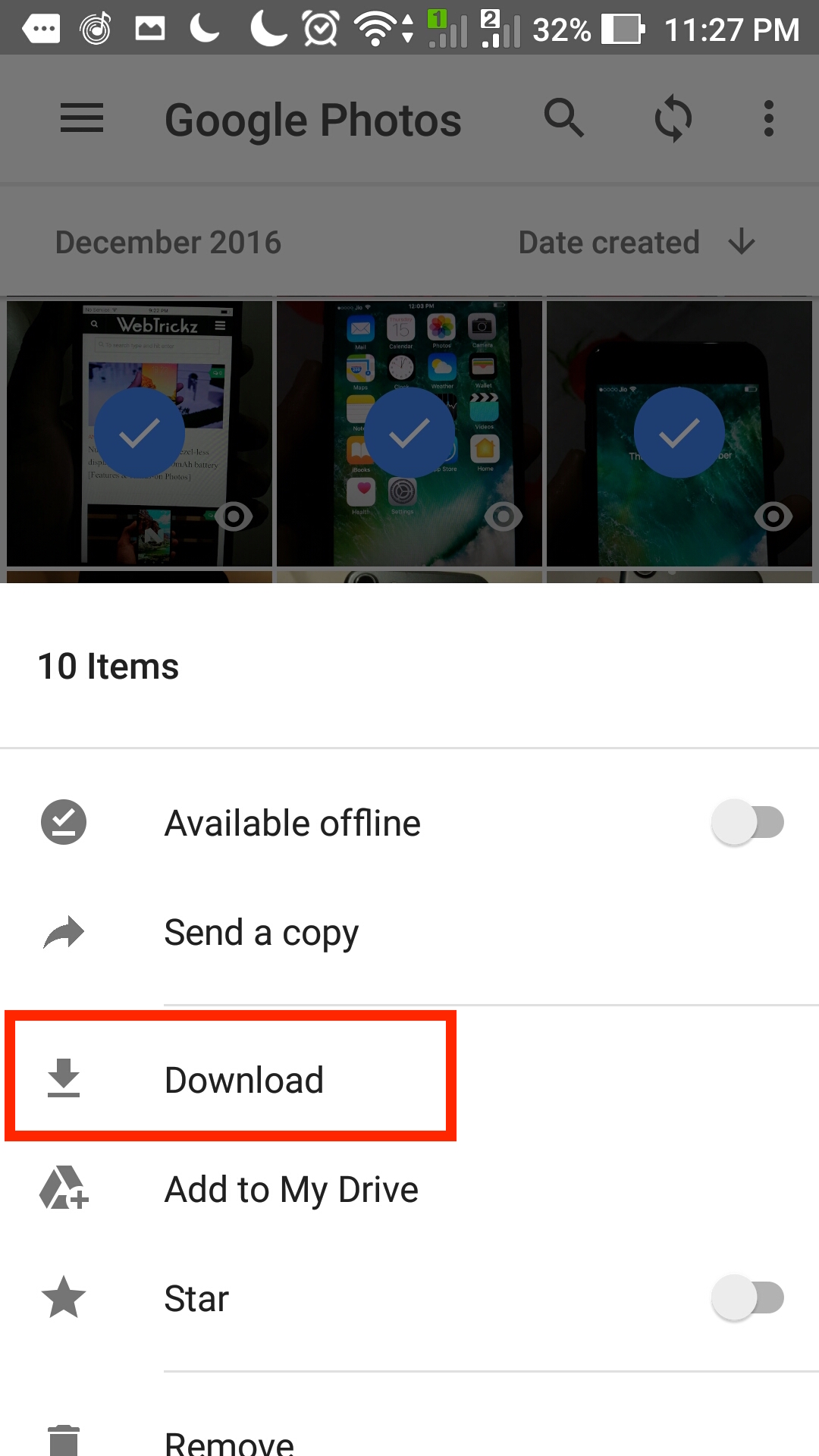The width and height of the screenshot is (819, 1456).
Task: Change the Date created sort order
Action: pyautogui.click(x=637, y=243)
